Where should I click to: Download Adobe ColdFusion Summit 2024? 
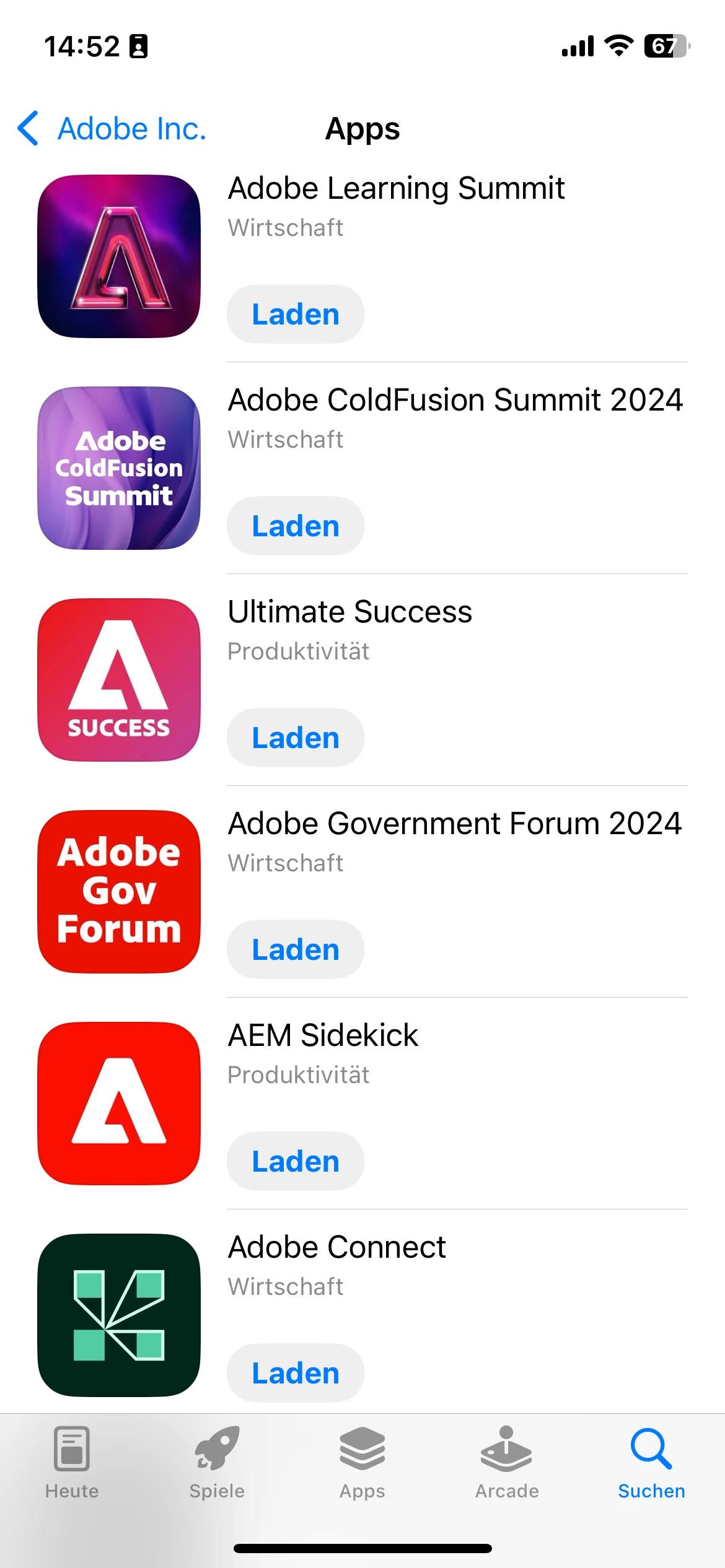click(x=295, y=526)
